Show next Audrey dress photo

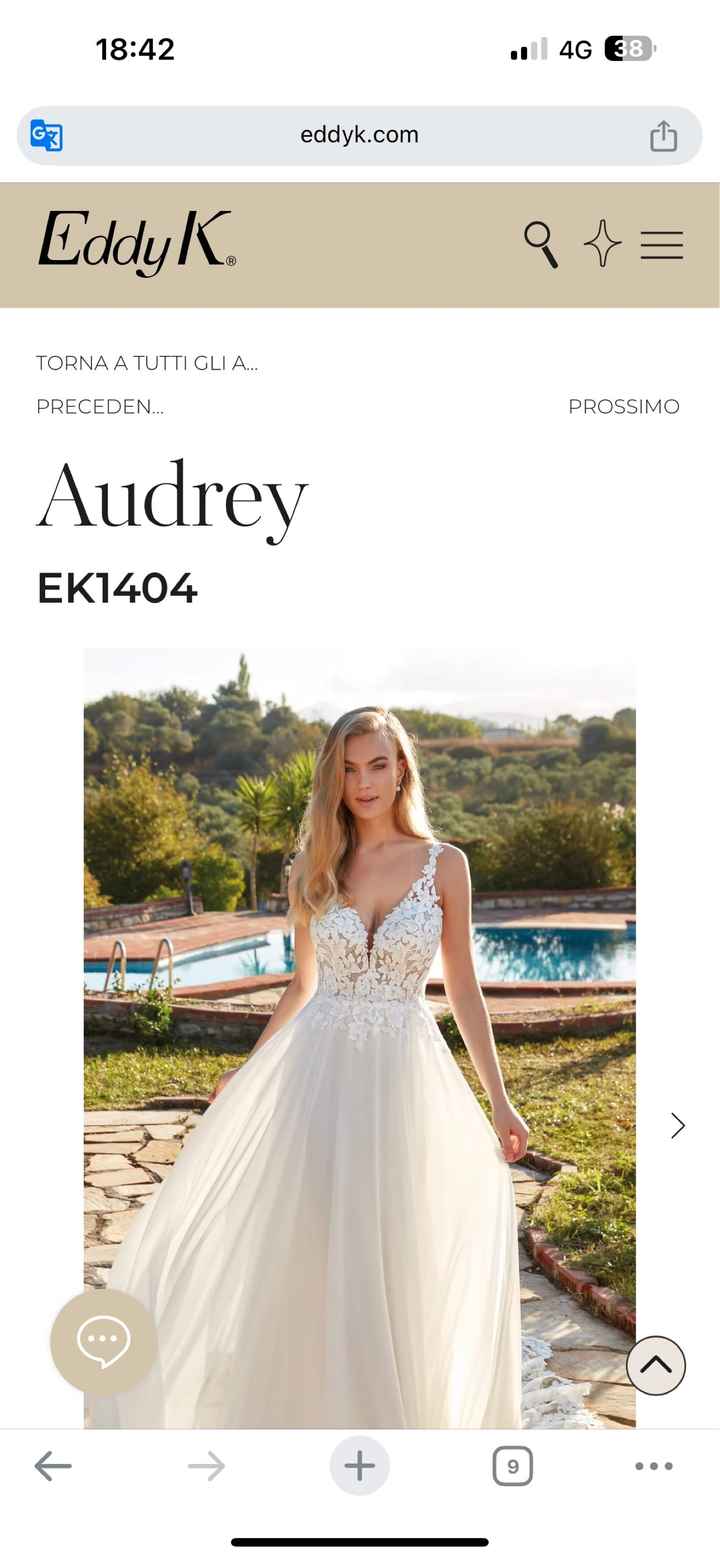(x=678, y=1126)
